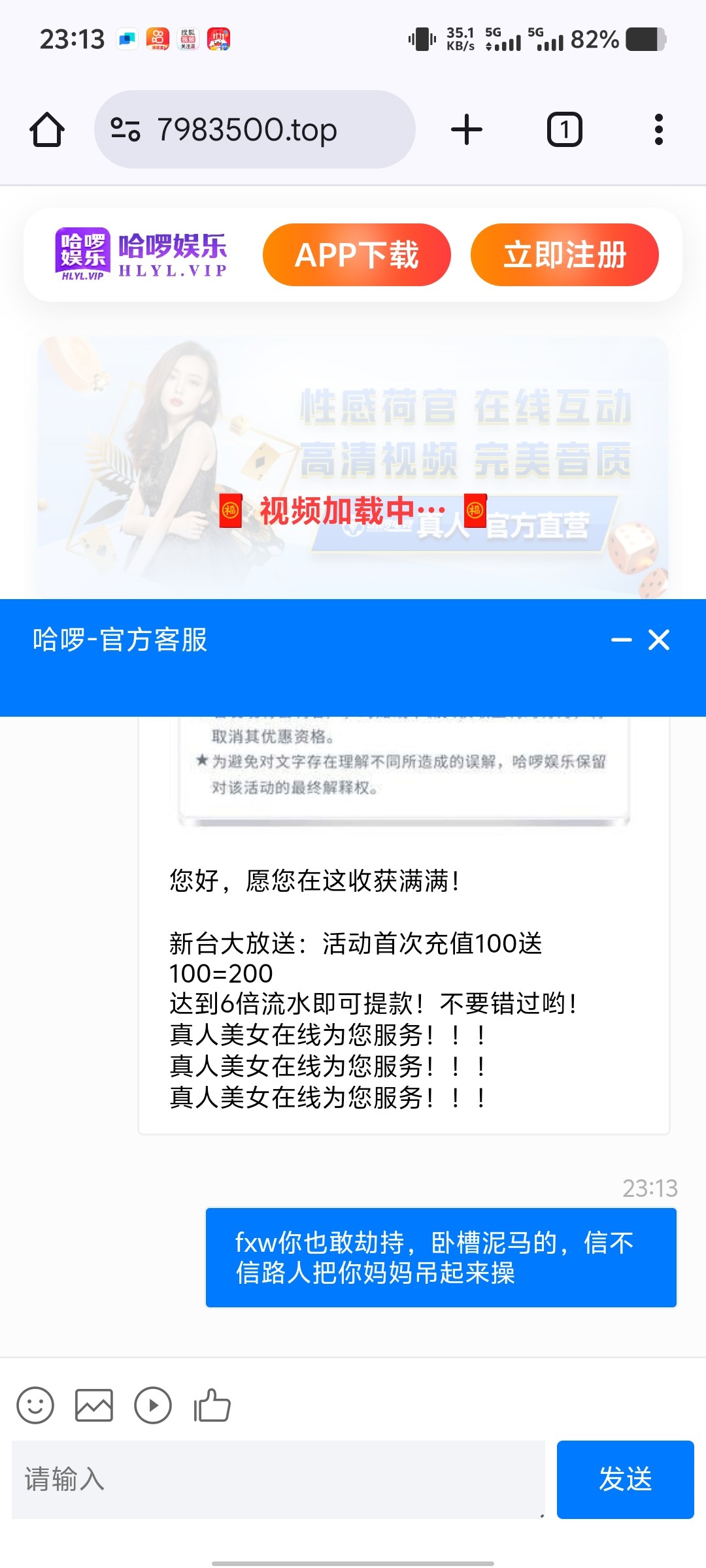Go to the browser home page
Viewport: 706px width, 1568px height.
coord(47,129)
